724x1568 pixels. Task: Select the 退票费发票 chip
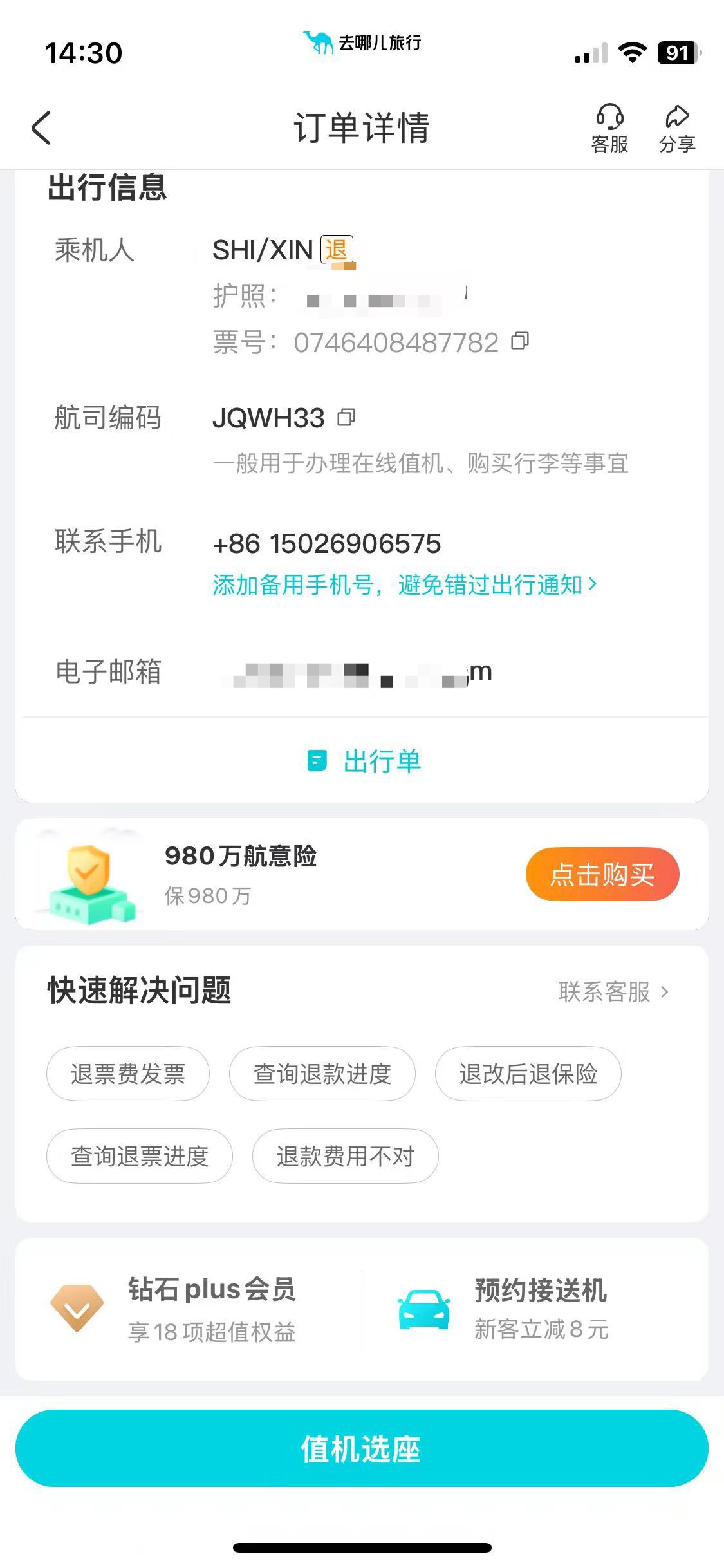point(128,1074)
